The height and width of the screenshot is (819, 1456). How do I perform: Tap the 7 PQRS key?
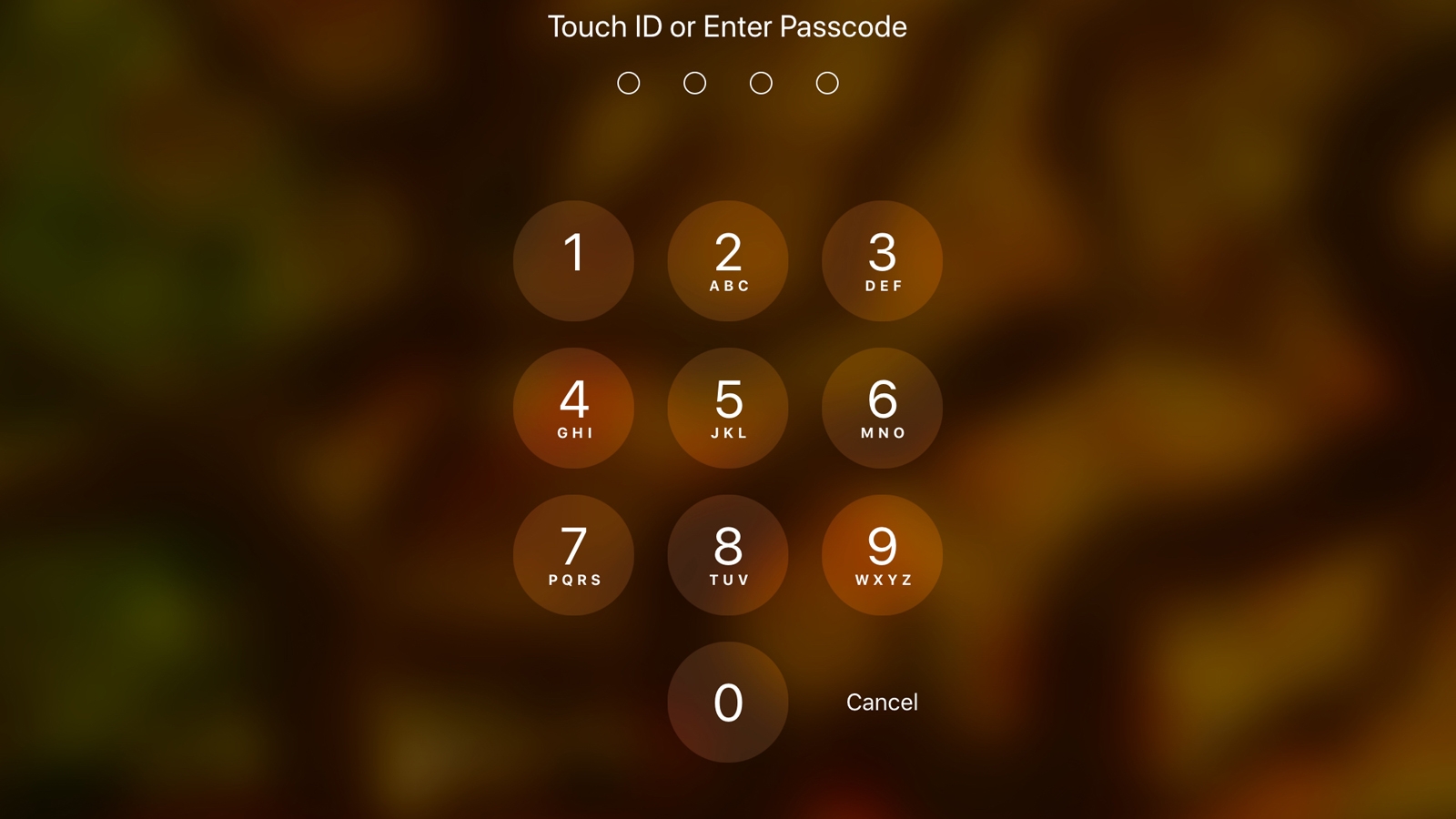[573, 555]
